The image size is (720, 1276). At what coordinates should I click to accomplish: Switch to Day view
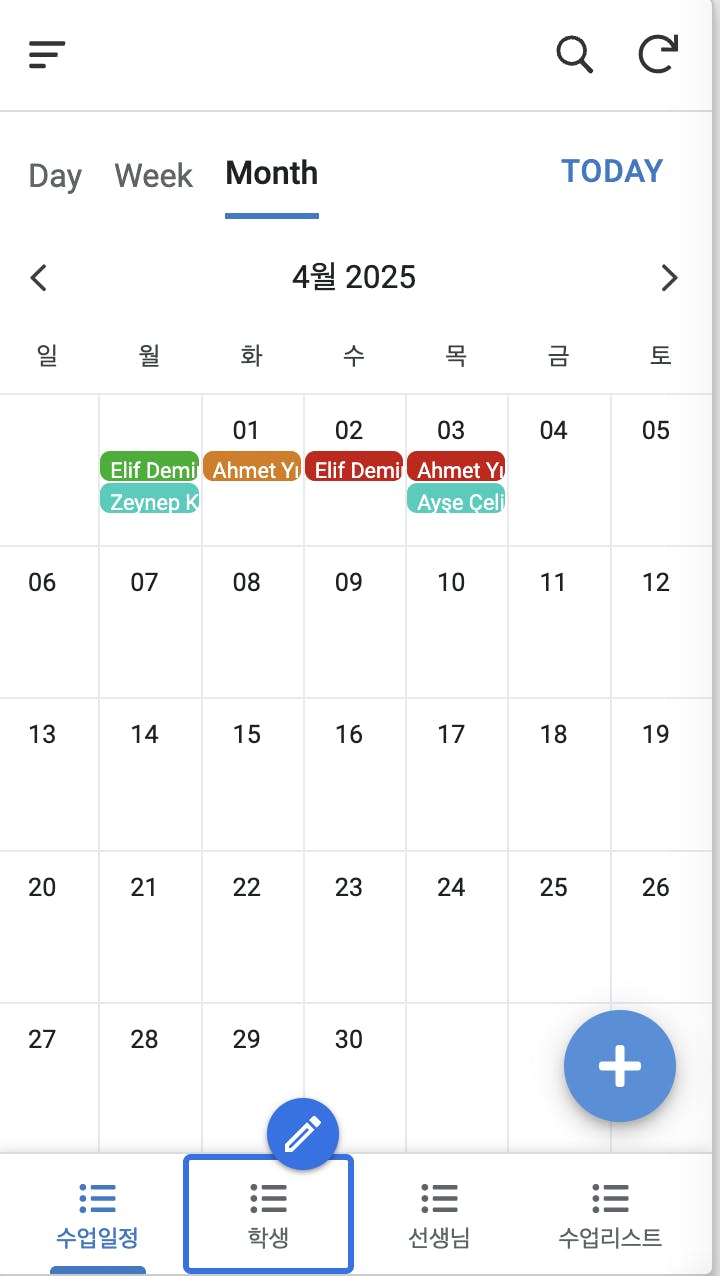tap(55, 176)
